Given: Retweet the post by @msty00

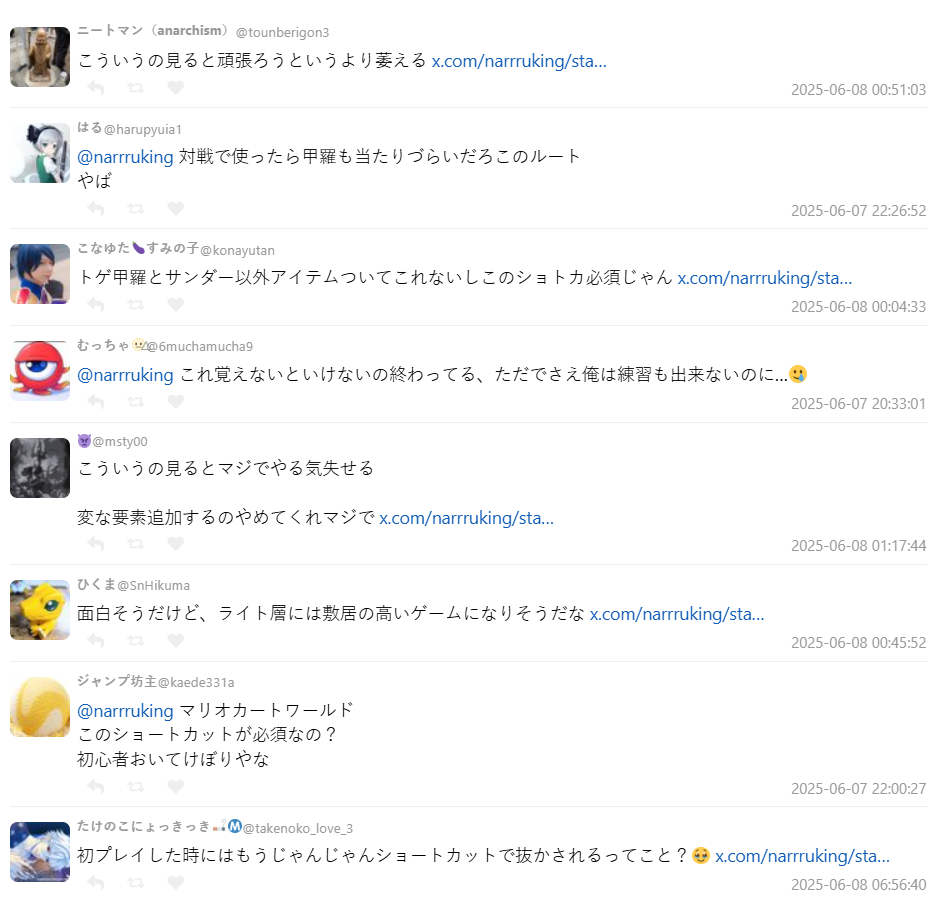Looking at the screenshot, I should pyautogui.click(x=136, y=545).
